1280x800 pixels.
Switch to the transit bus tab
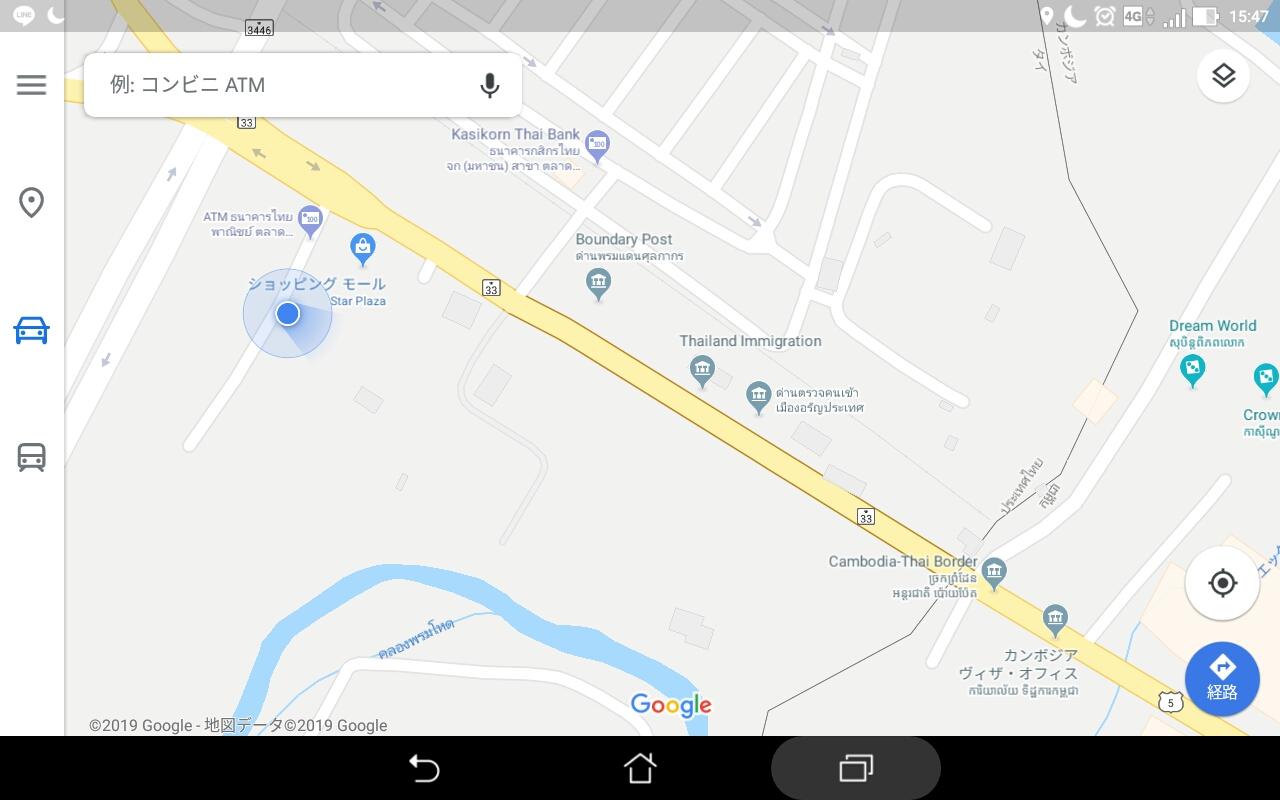point(32,457)
